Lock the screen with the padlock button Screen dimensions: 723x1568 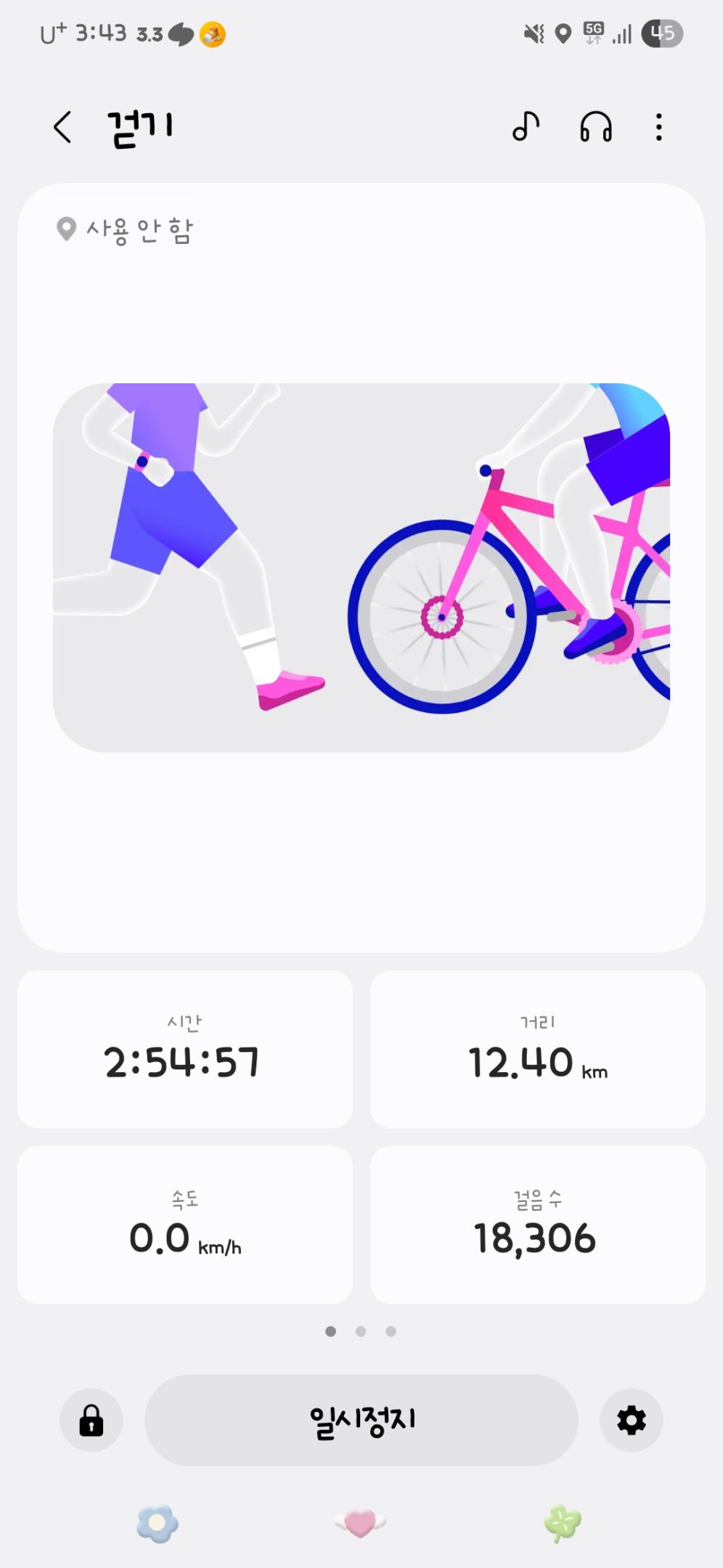click(91, 1420)
